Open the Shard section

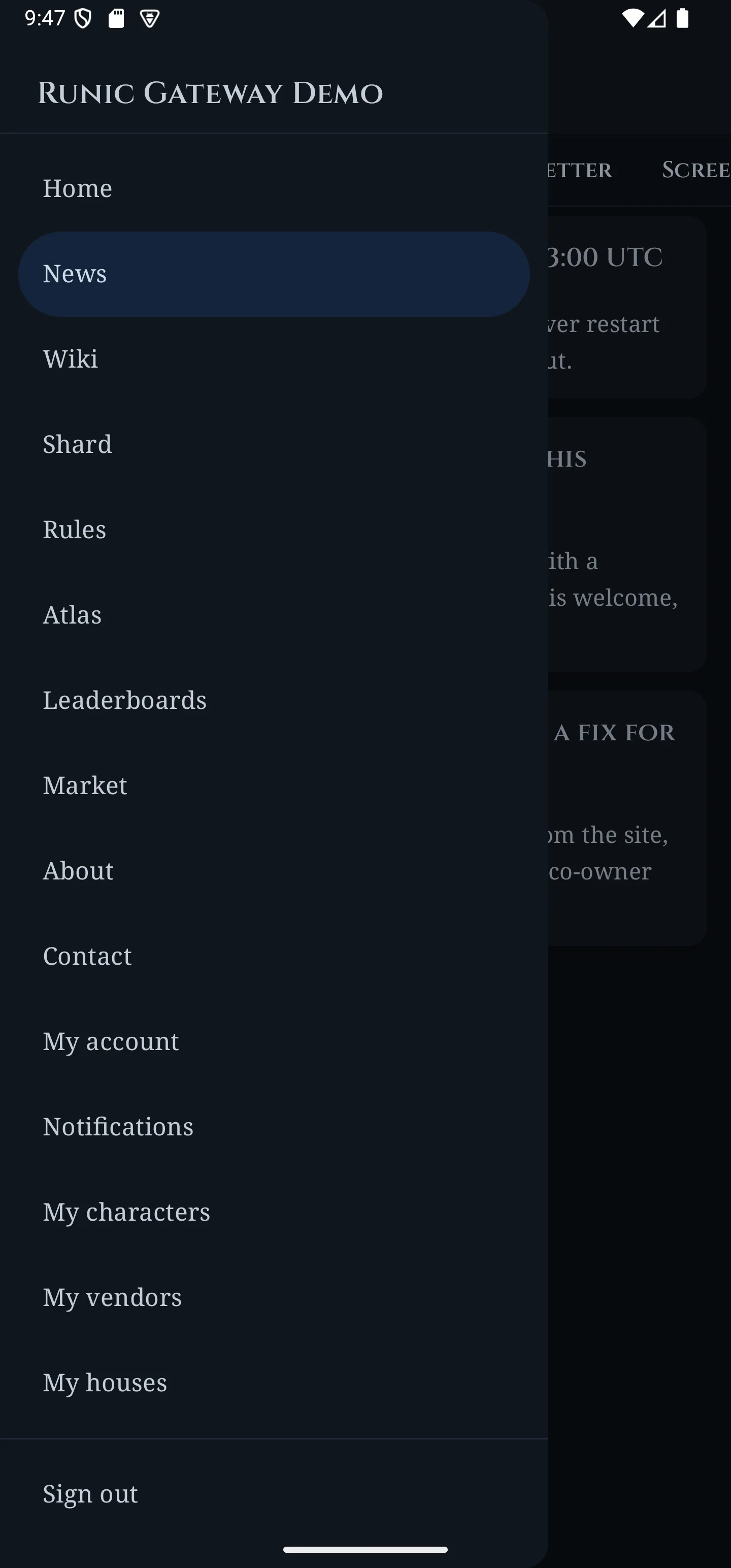pos(274,444)
